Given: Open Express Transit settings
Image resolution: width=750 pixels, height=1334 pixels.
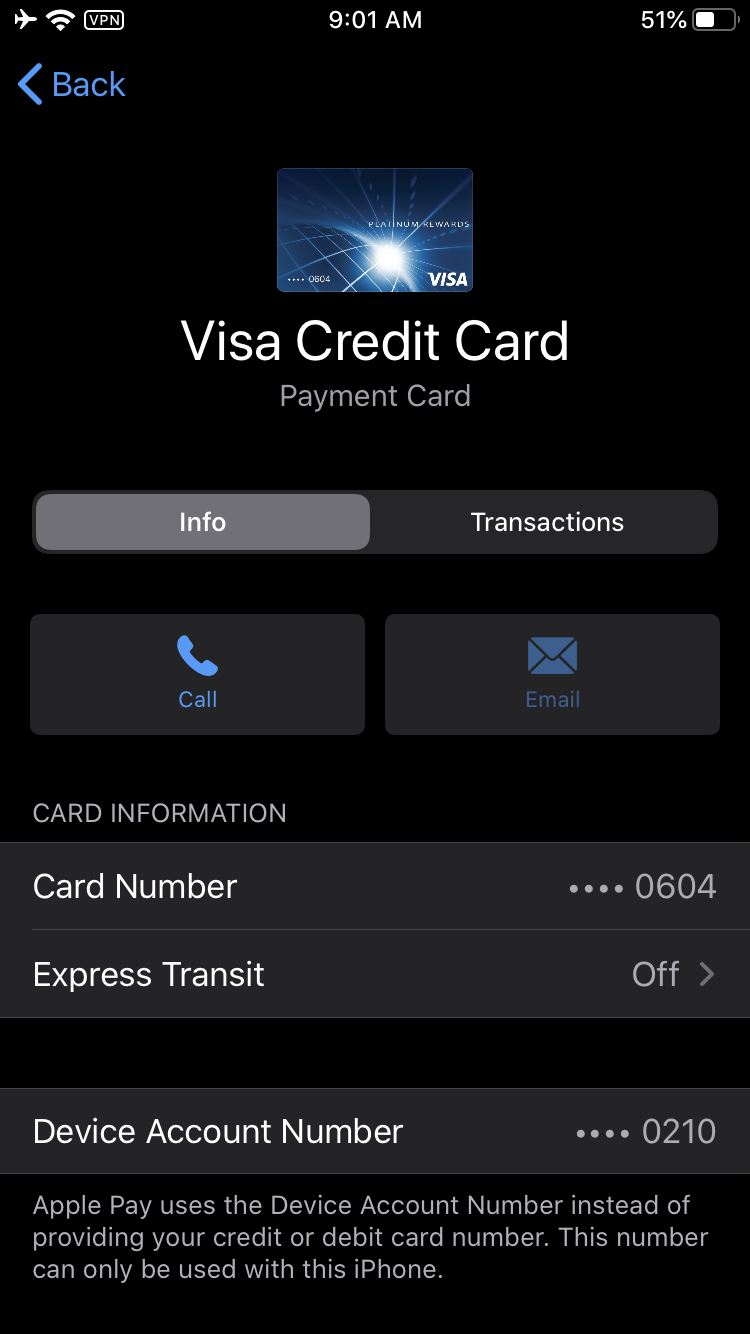Looking at the screenshot, I should [375, 974].
